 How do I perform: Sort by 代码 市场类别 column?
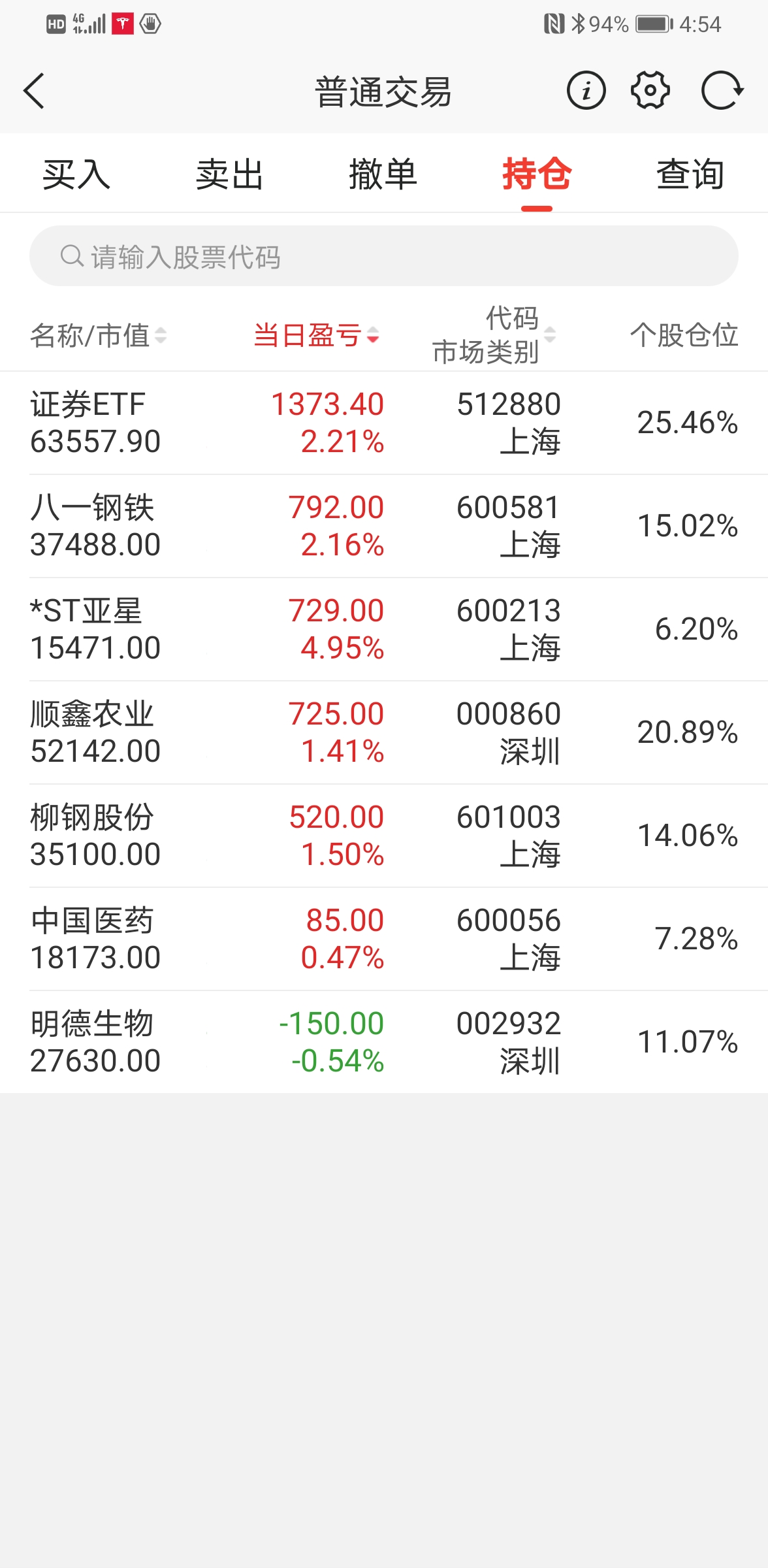pos(494,335)
